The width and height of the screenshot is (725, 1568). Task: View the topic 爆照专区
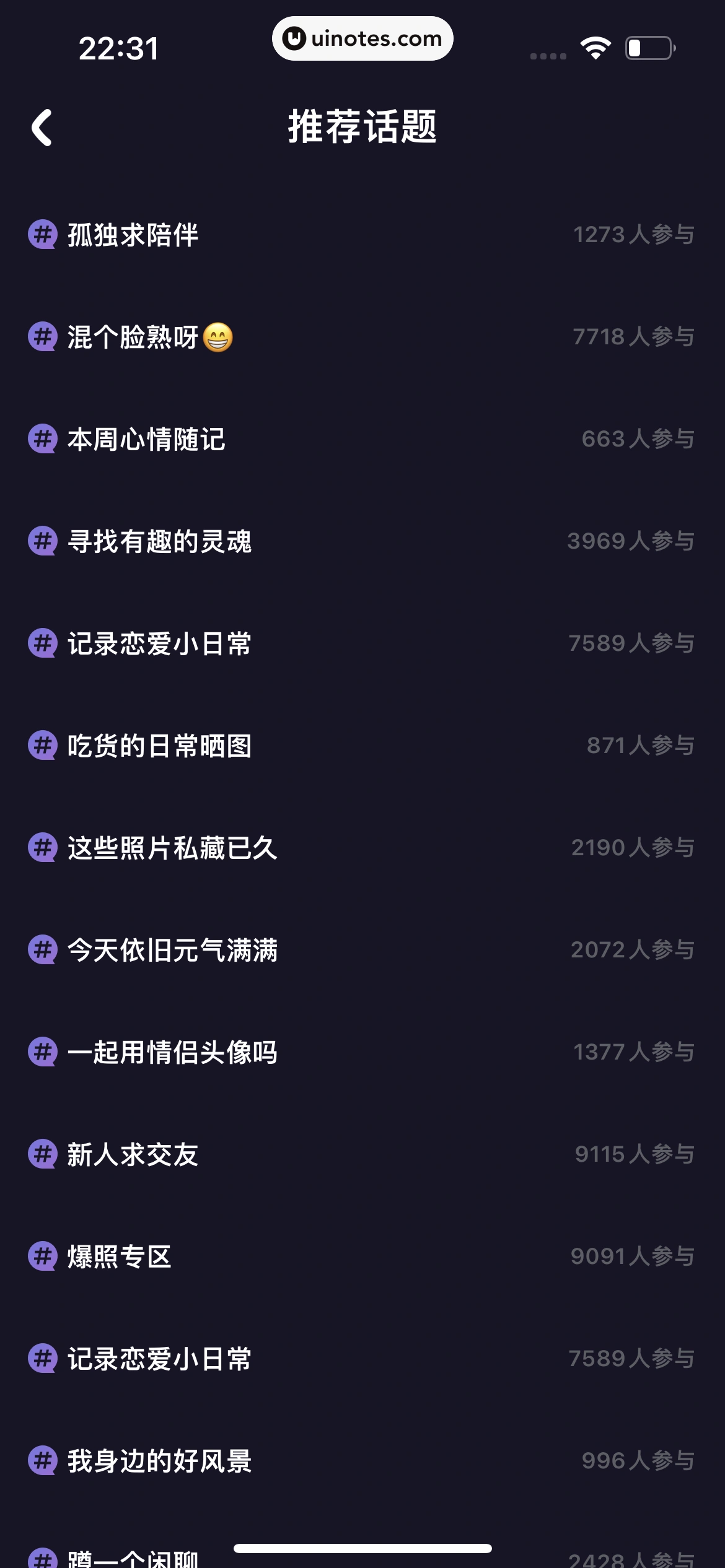pyautogui.click(x=119, y=1257)
